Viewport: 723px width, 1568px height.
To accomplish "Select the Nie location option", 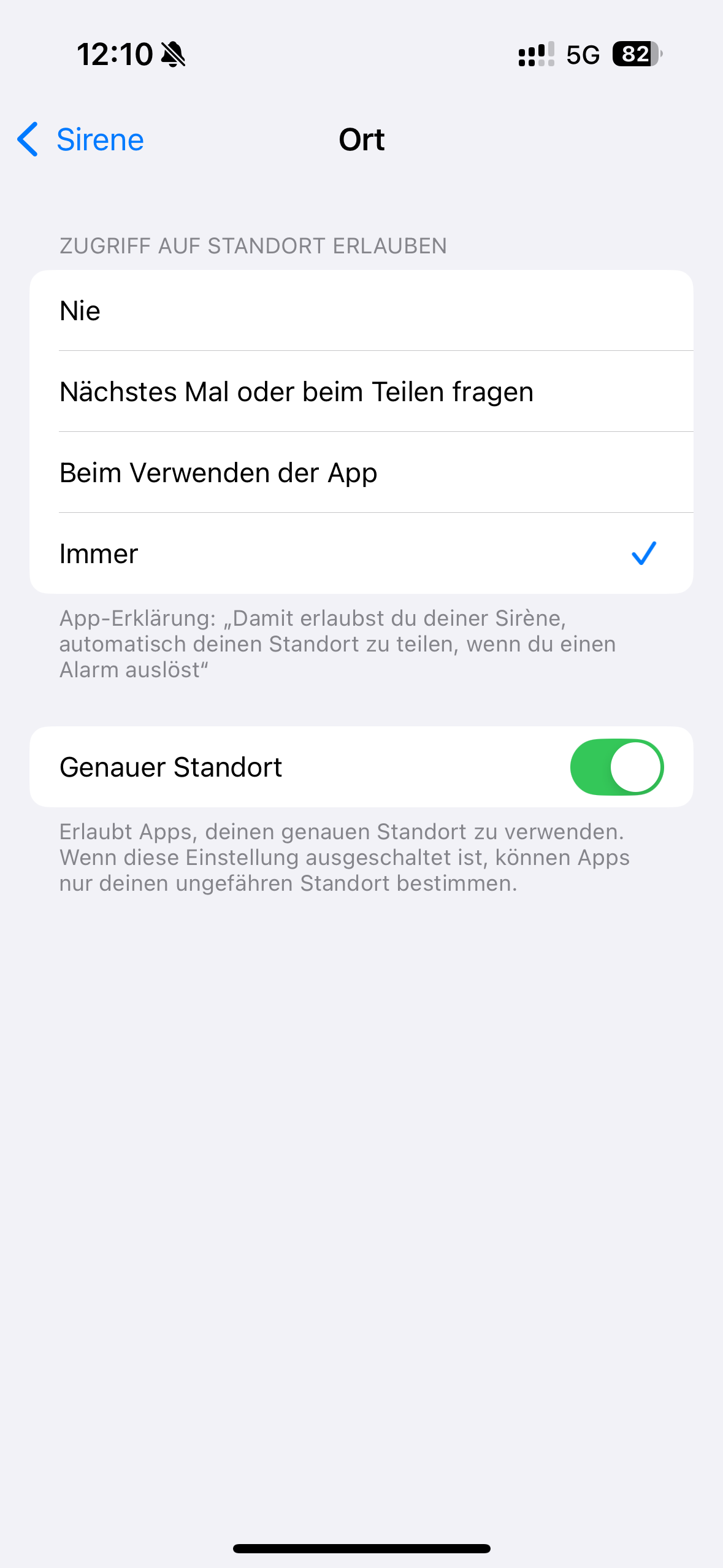I will pos(361,311).
